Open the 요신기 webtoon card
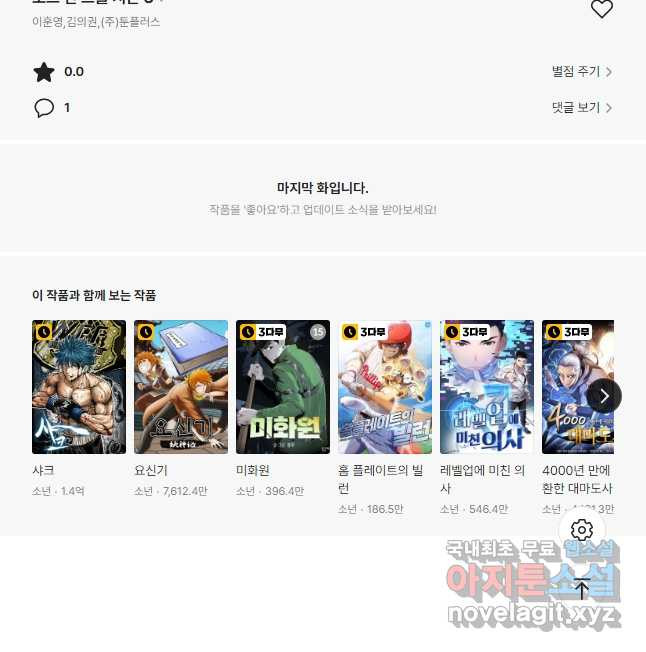Screen dimensions: 646x652 (181, 387)
